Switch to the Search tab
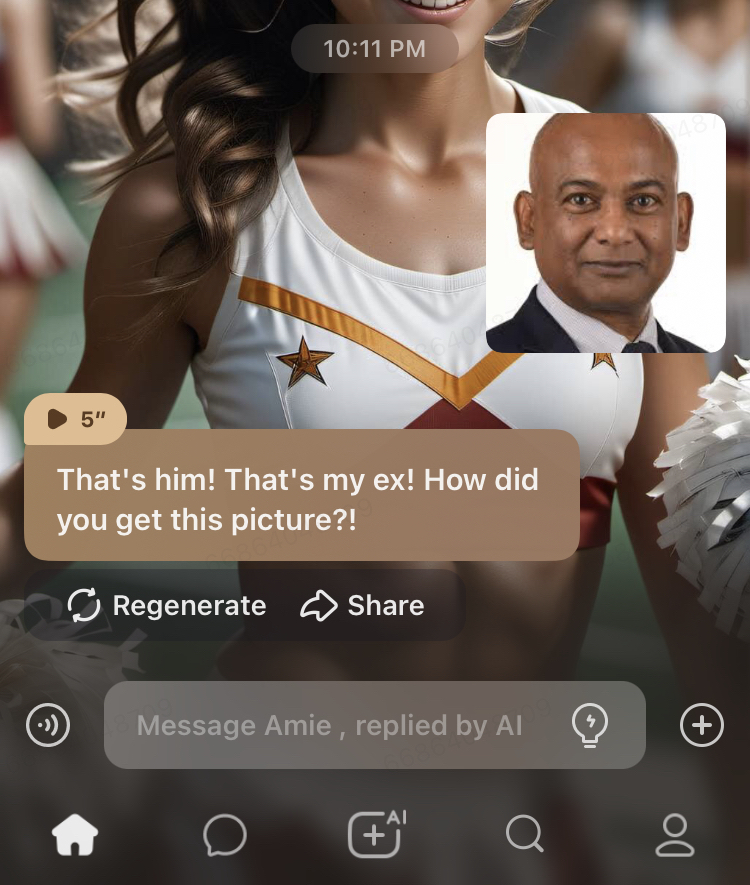The image size is (750, 885). (524, 834)
